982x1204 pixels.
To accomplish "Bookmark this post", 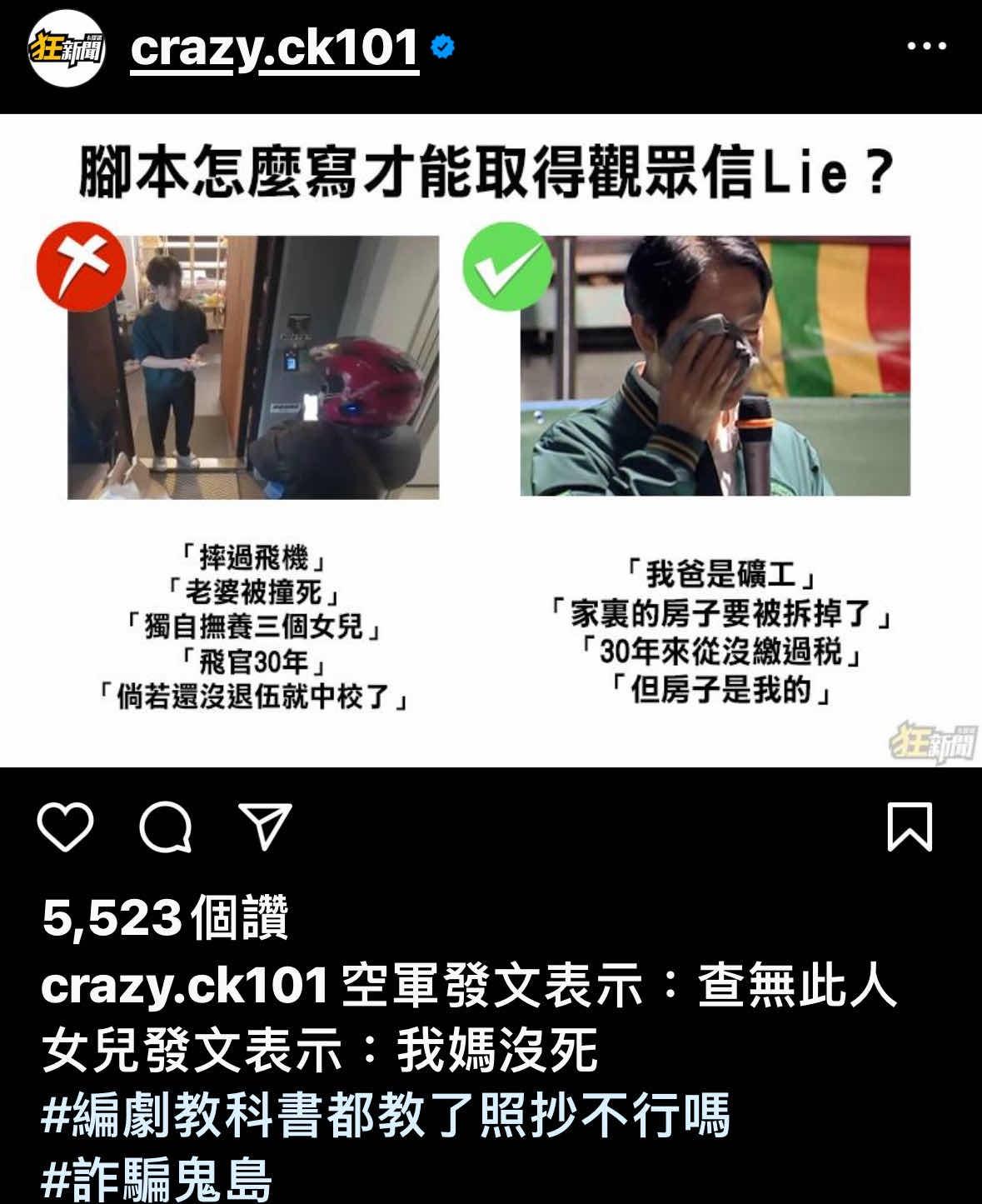I will (x=910, y=827).
